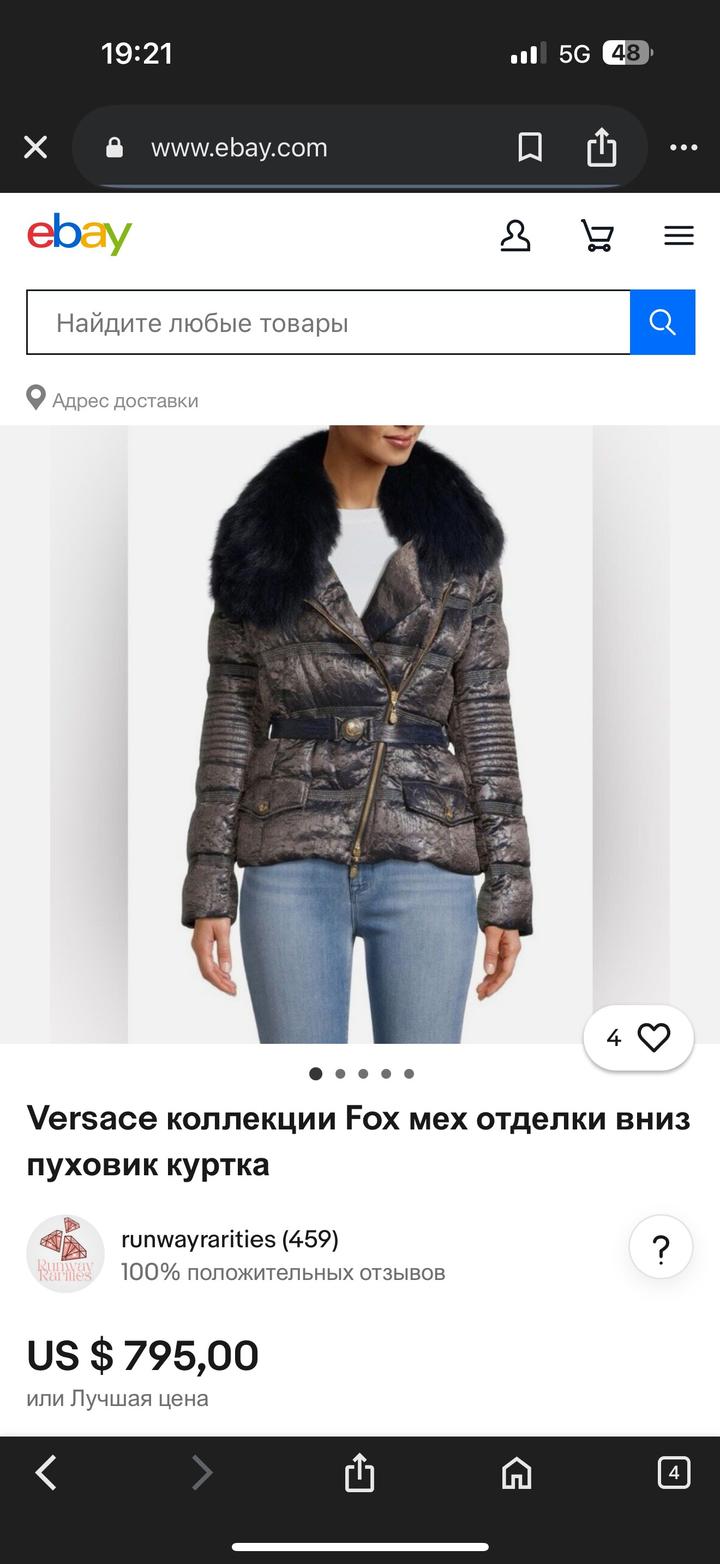Open seller runwayrarities profile

point(229,1239)
